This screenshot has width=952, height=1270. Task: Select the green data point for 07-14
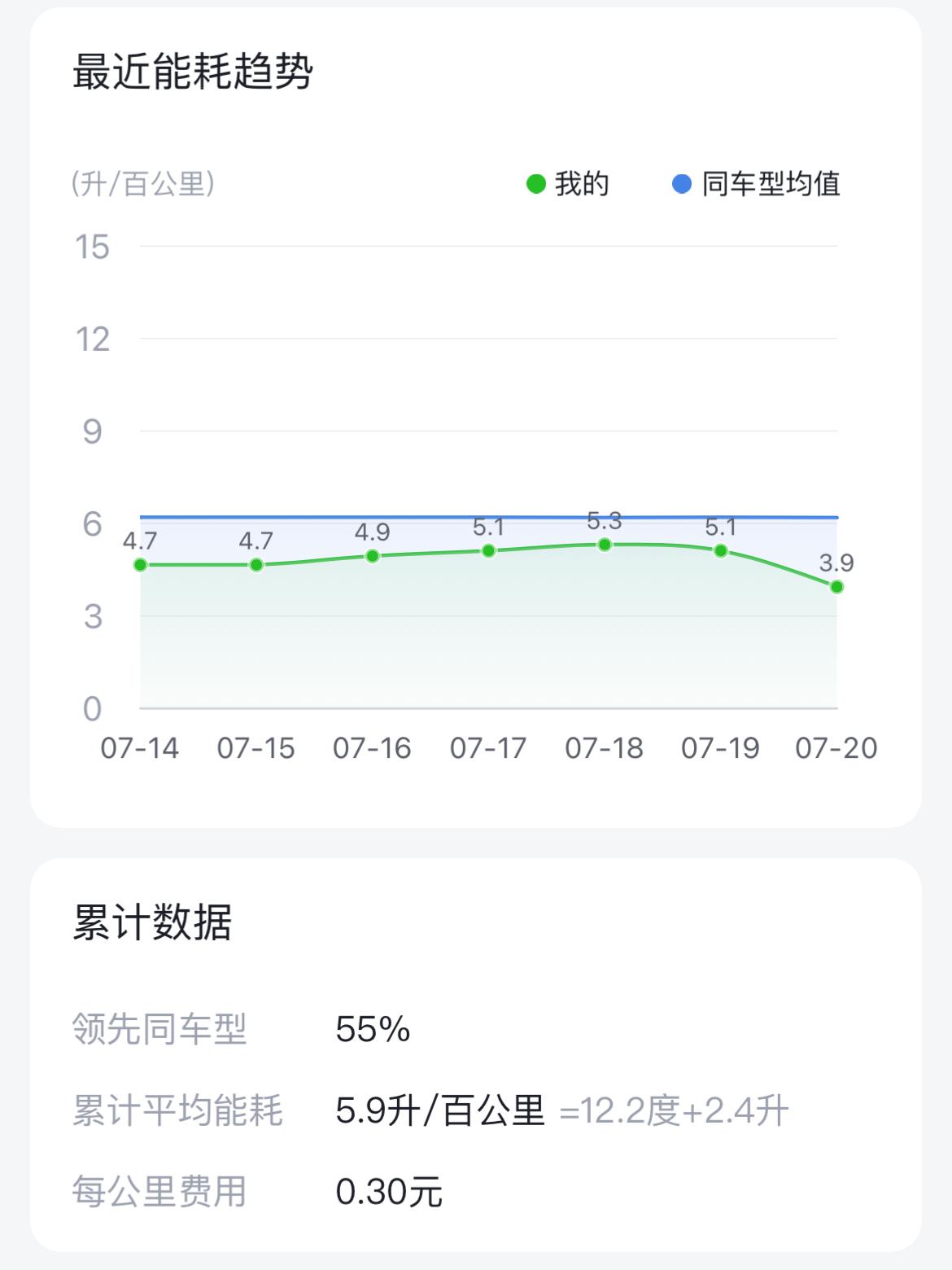(140, 564)
